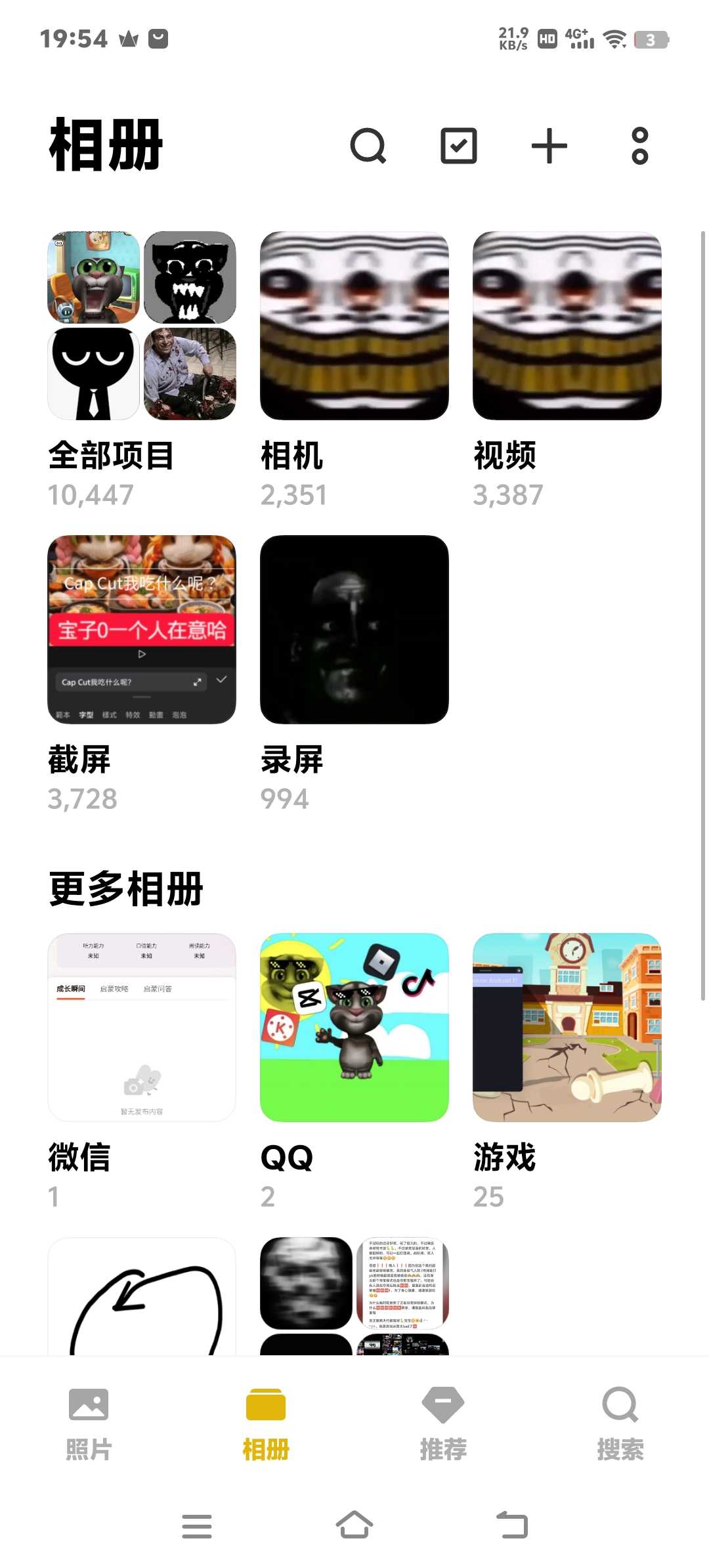The height and width of the screenshot is (1568, 709).
Task: Select the 相册 tab
Action: [x=266, y=1423]
